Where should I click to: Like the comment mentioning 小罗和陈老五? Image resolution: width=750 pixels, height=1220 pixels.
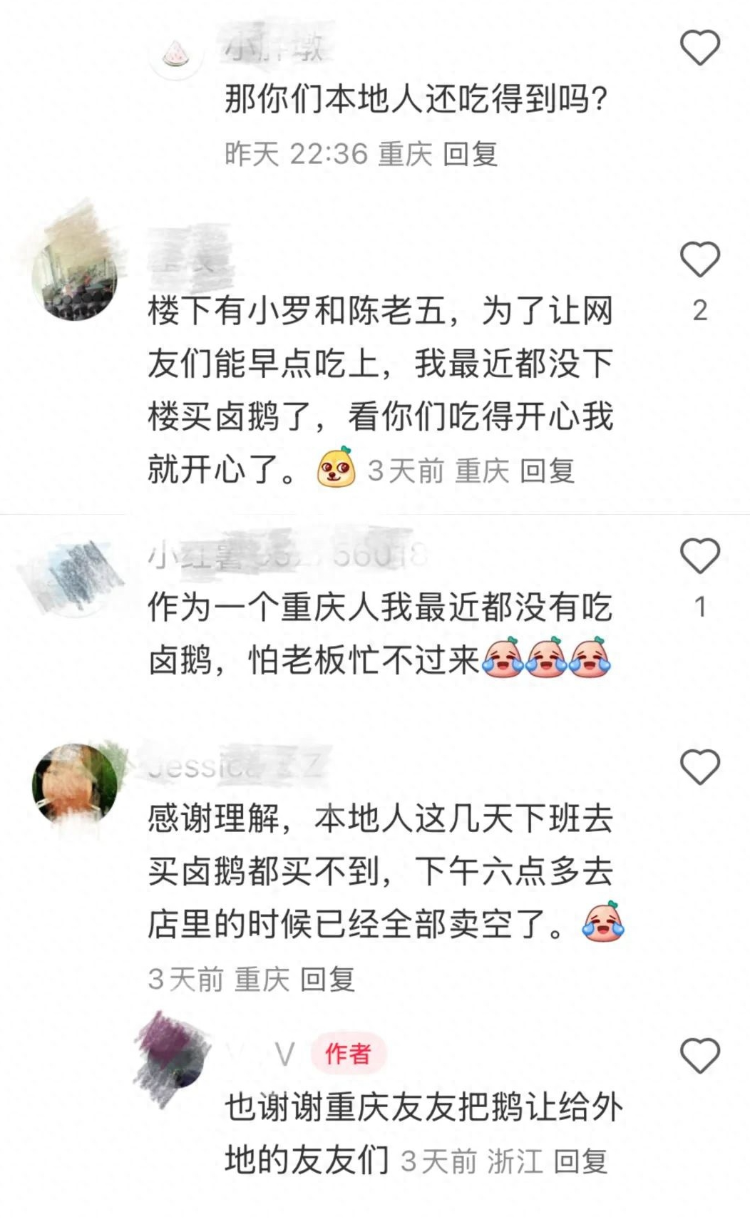click(699, 259)
